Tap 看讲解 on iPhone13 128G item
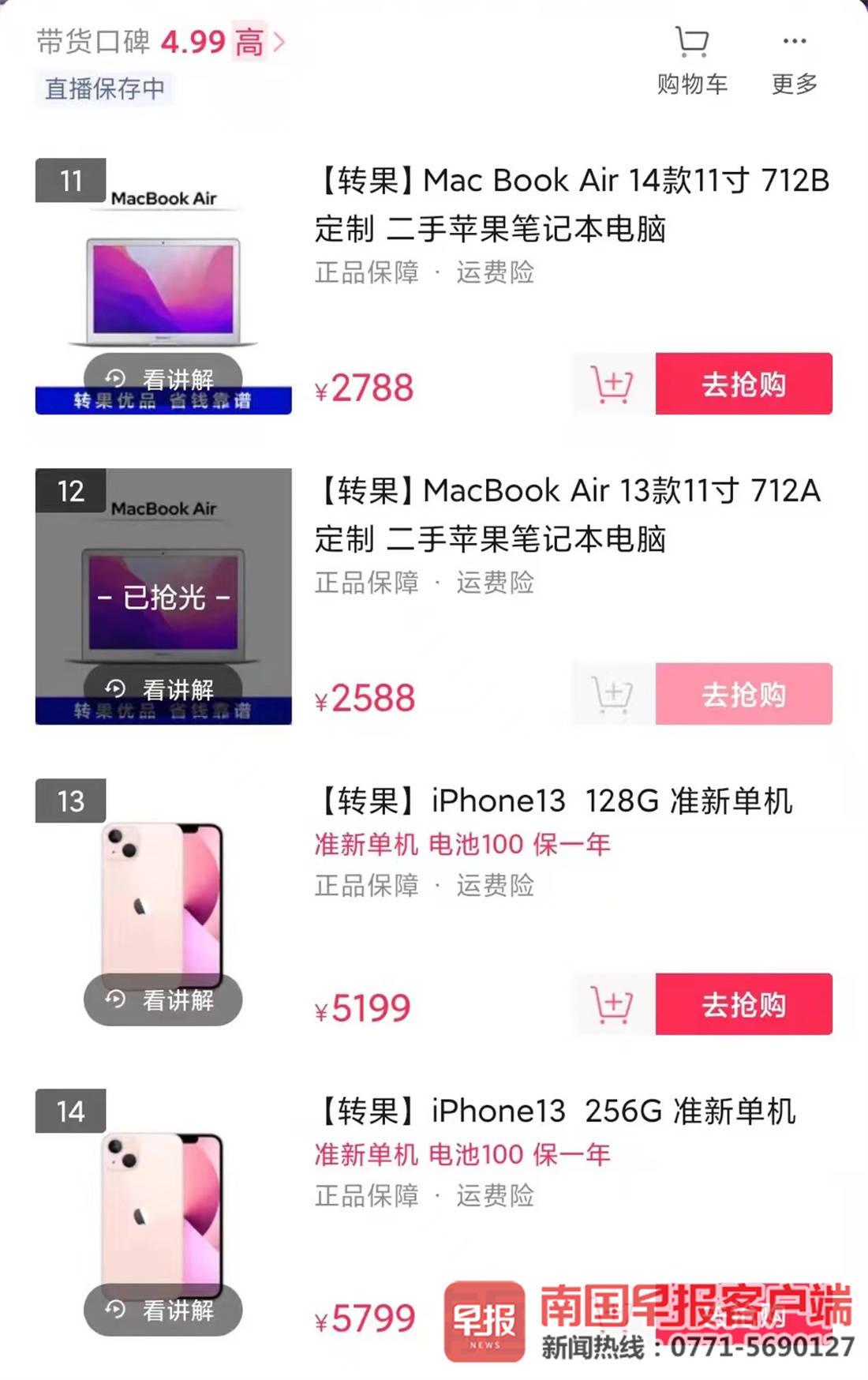 tap(163, 999)
